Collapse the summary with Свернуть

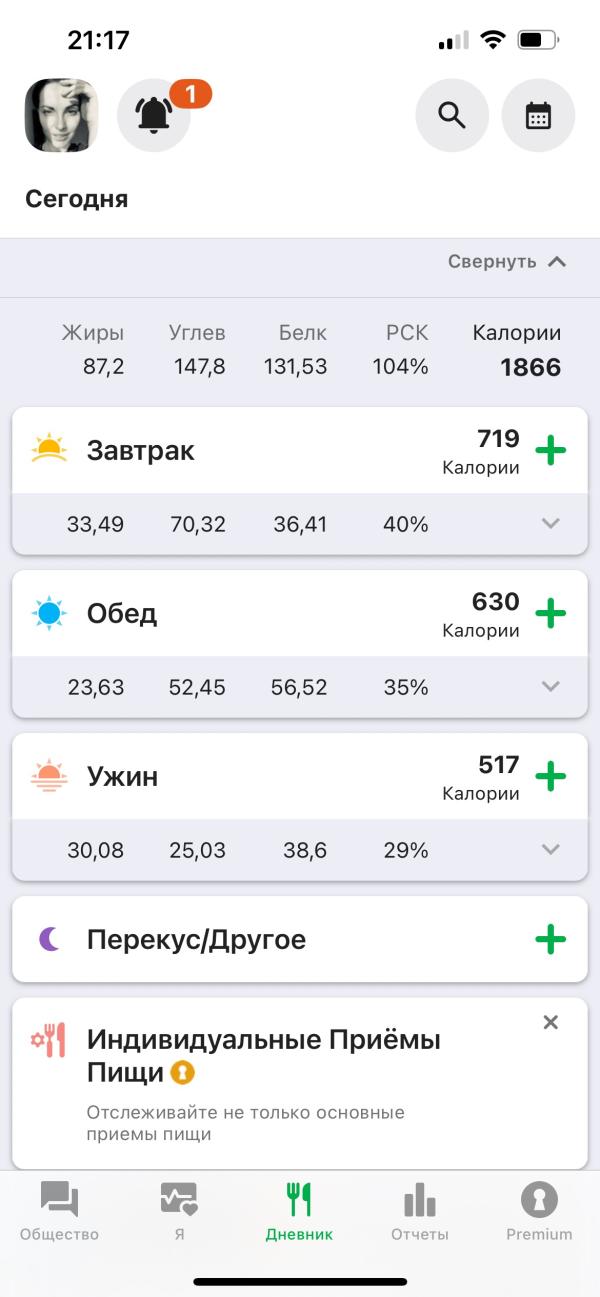[507, 262]
